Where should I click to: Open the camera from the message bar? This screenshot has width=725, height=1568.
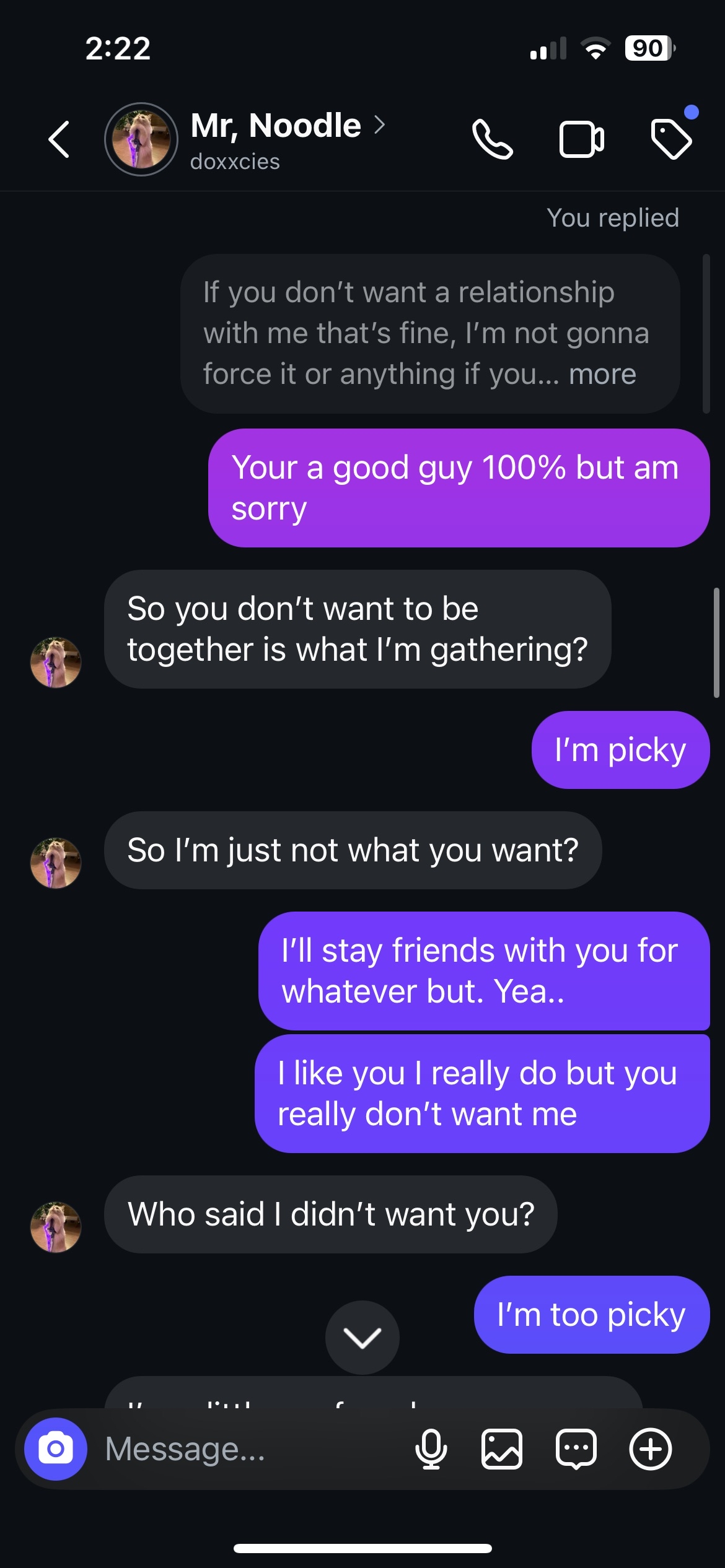pos(56,1449)
